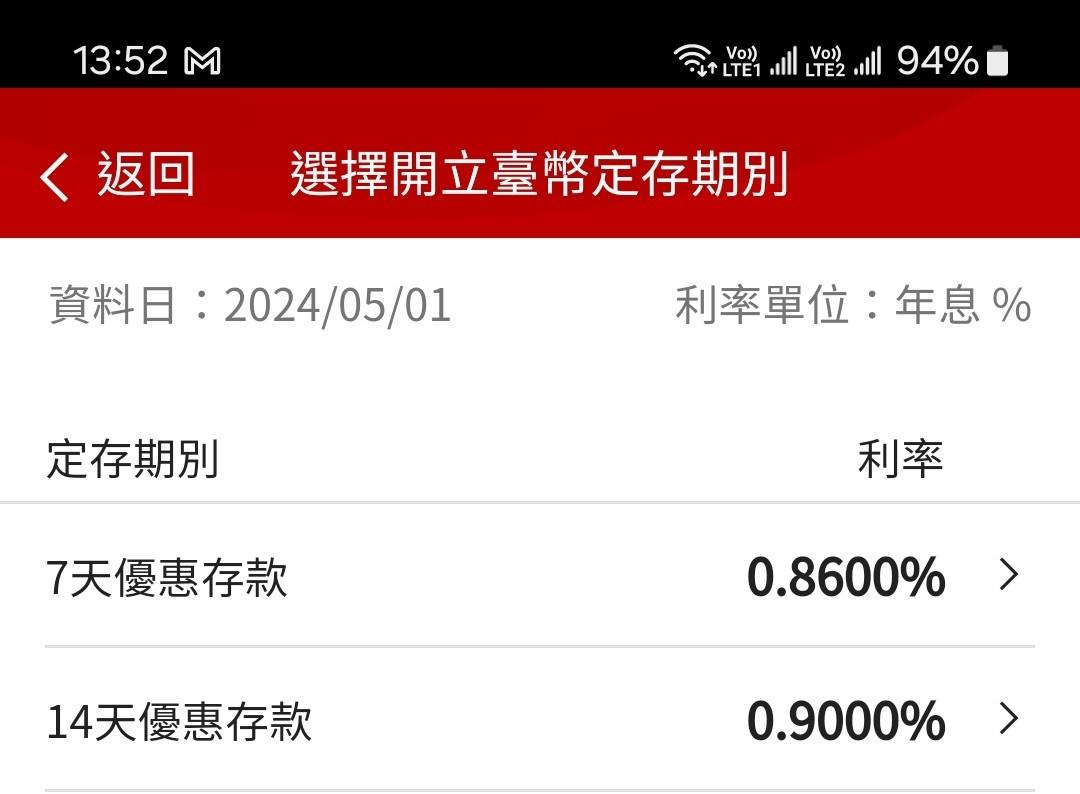The height and width of the screenshot is (794, 1080).
Task: Open the 14天優惠存款 deposit option
Action: click(x=540, y=720)
